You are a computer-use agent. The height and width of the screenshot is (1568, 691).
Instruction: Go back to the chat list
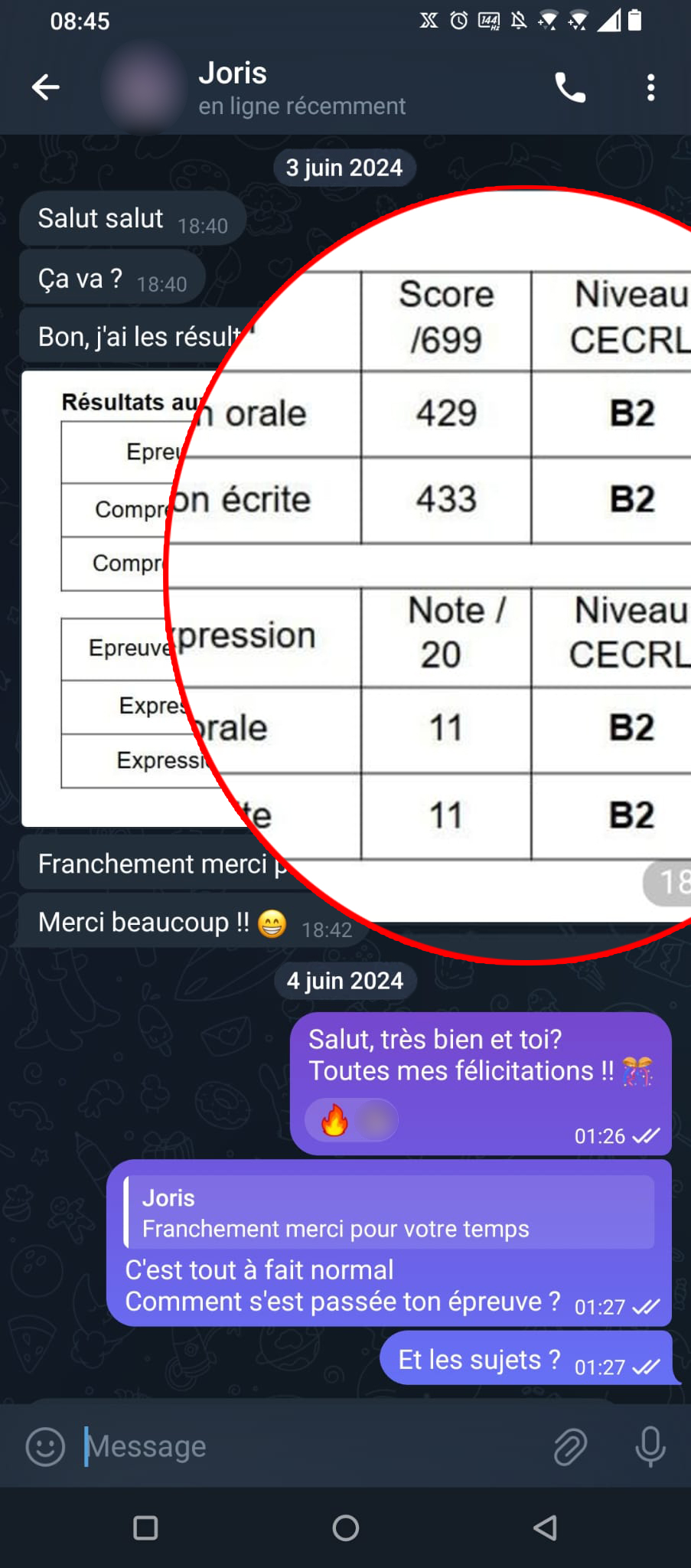(x=46, y=87)
